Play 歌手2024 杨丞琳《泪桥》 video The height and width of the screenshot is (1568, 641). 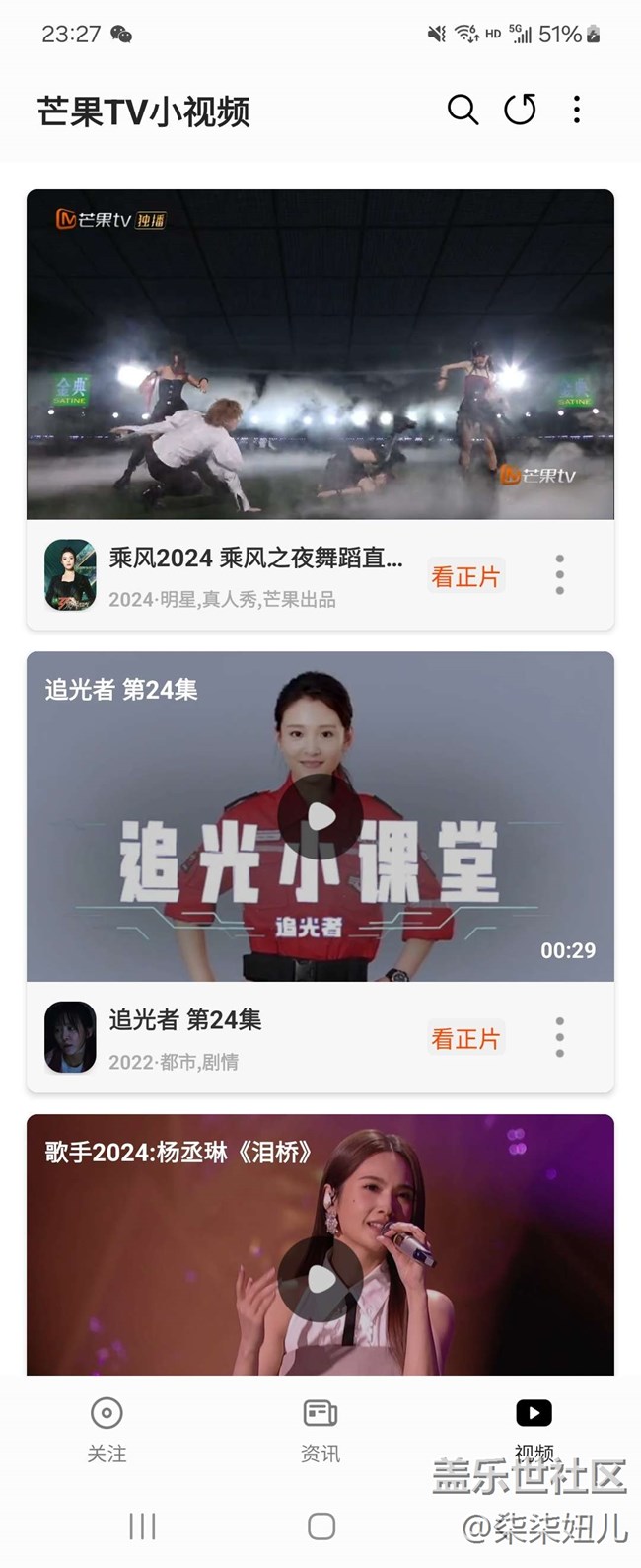pyautogui.click(x=320, y=1279)
